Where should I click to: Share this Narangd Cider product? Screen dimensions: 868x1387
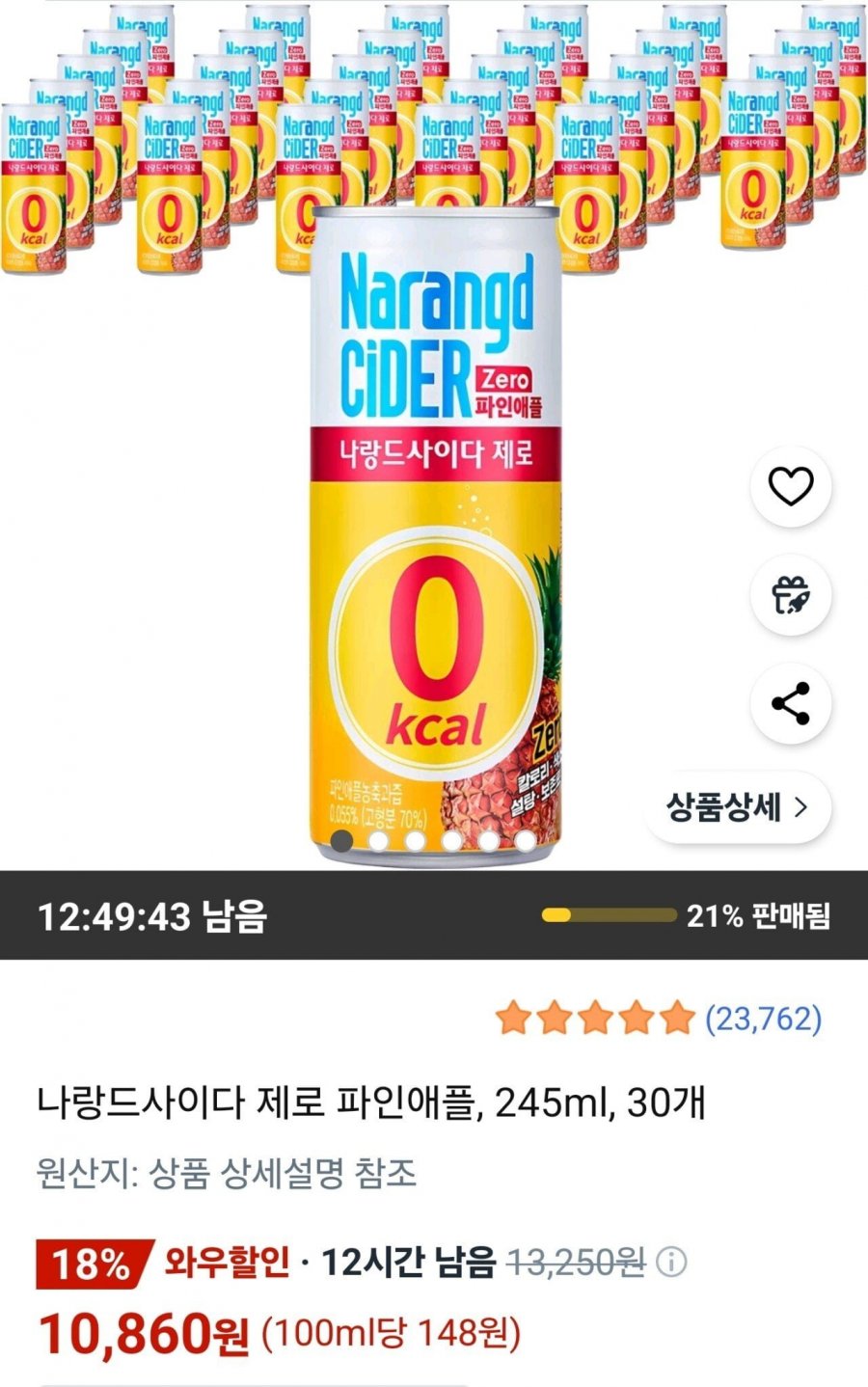[x=790, y=703]
